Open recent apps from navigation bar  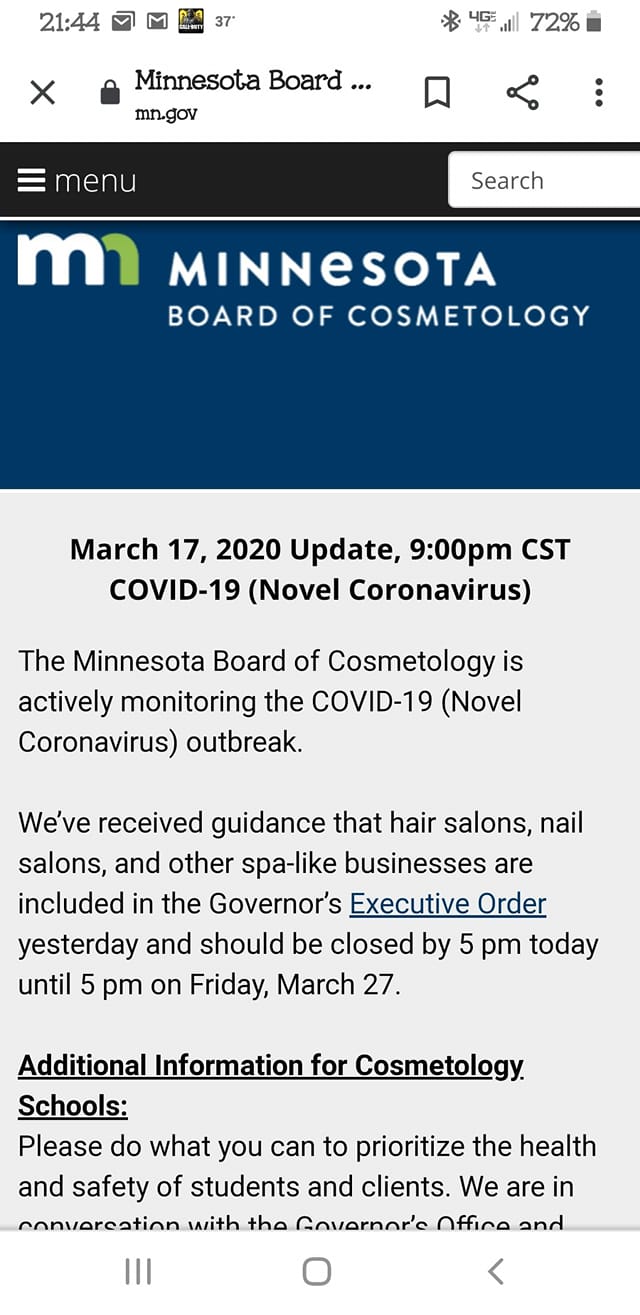click(138, 1271)
